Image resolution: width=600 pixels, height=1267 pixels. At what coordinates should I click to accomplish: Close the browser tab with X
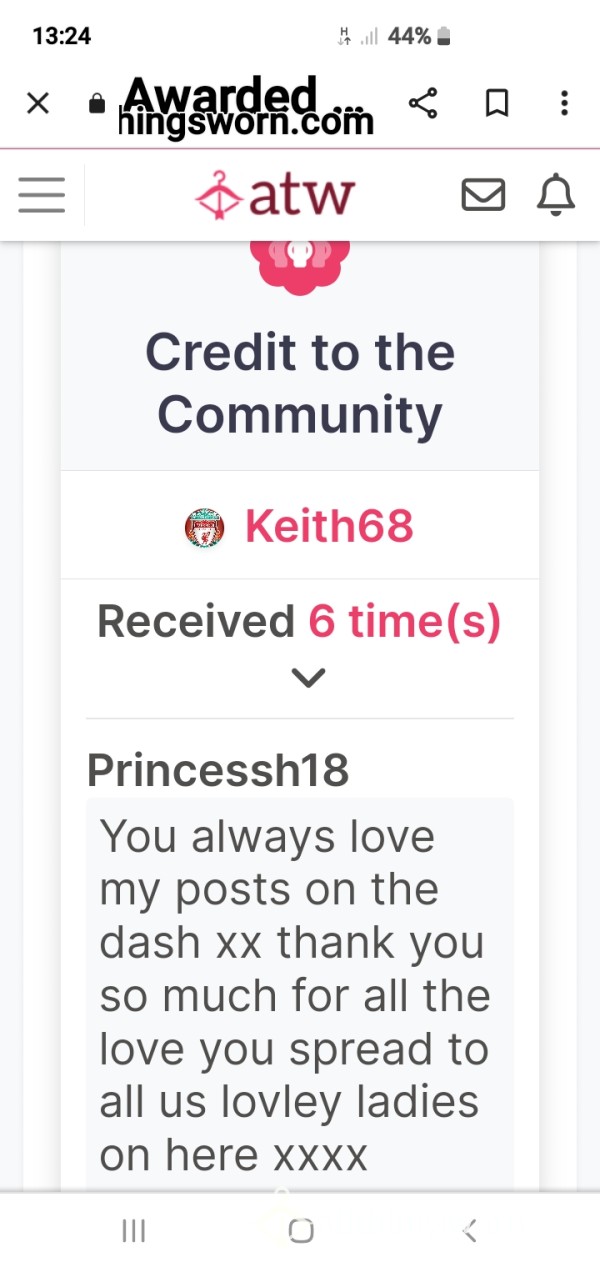[x=38, y=103]
